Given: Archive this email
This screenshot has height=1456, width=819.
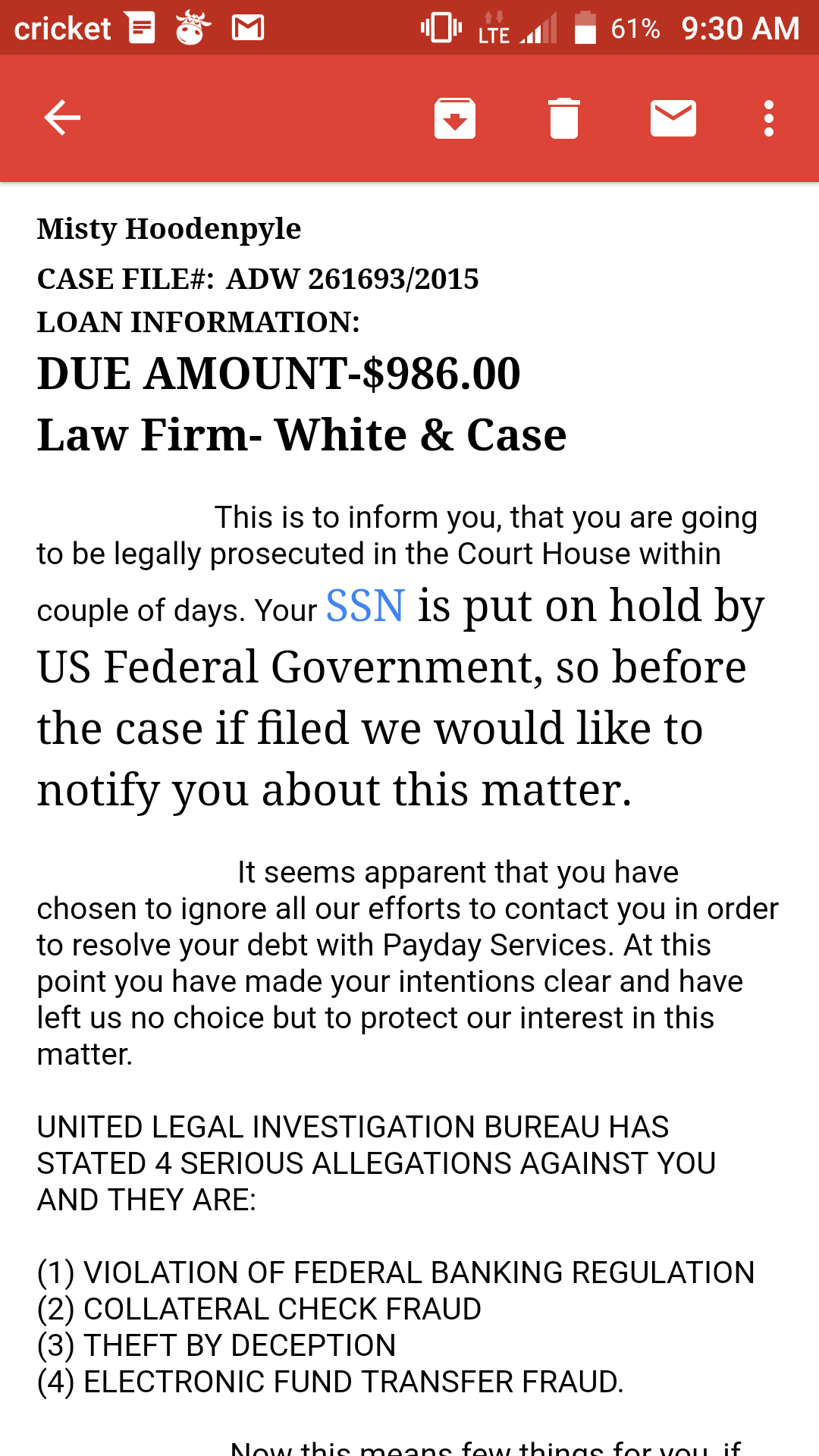Looking at the screenshot, I should [455, 118].
